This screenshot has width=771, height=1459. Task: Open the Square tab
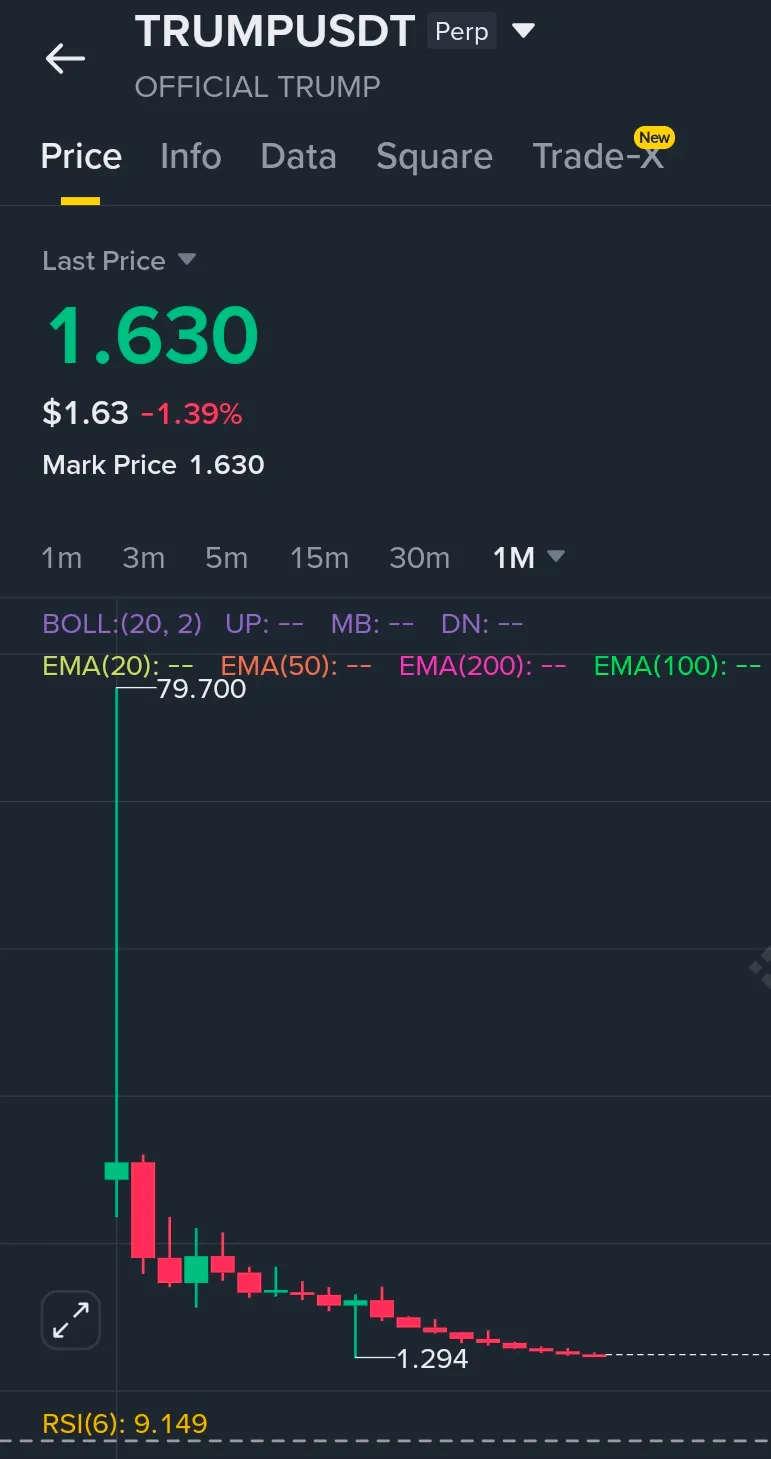pos(434,156)
